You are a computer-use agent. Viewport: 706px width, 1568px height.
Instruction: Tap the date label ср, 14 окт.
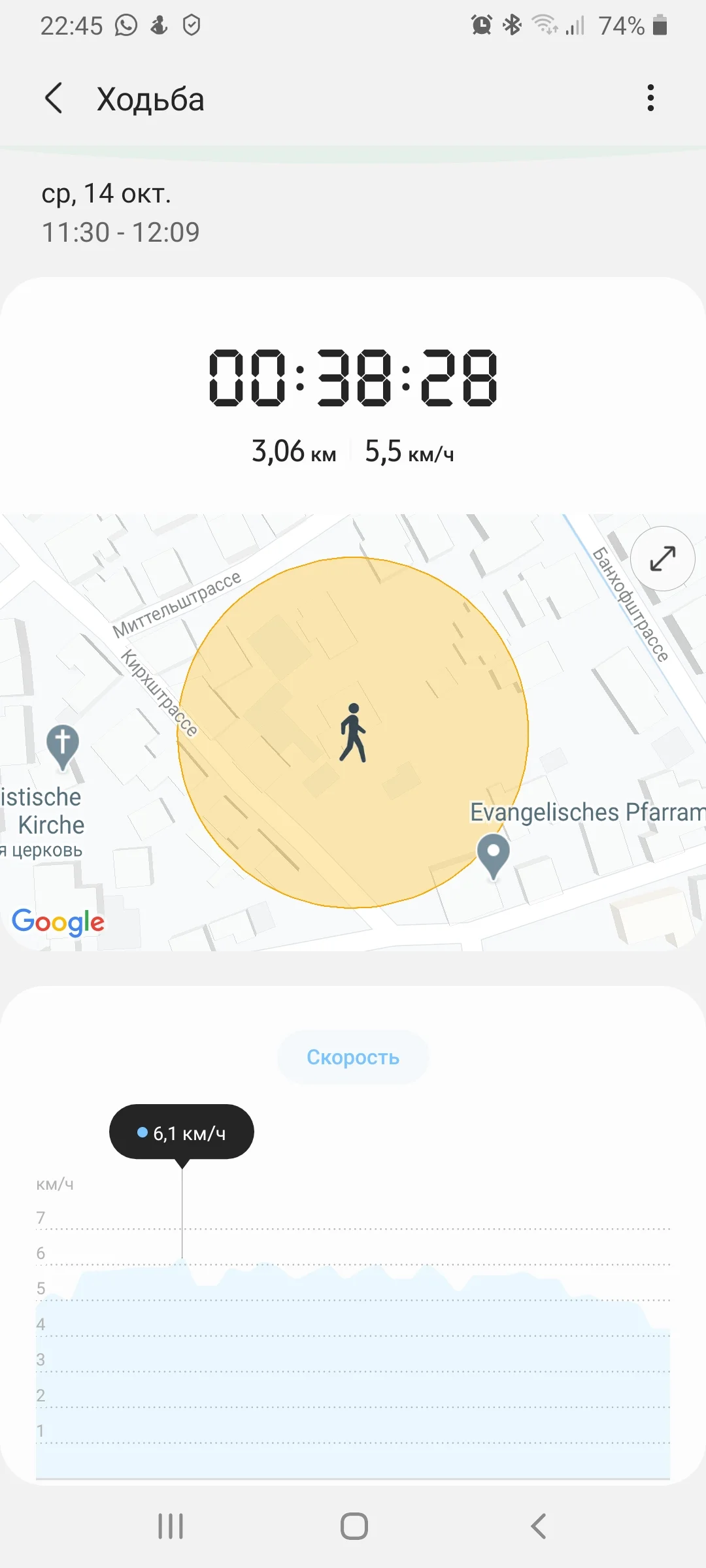click(107, 192)
